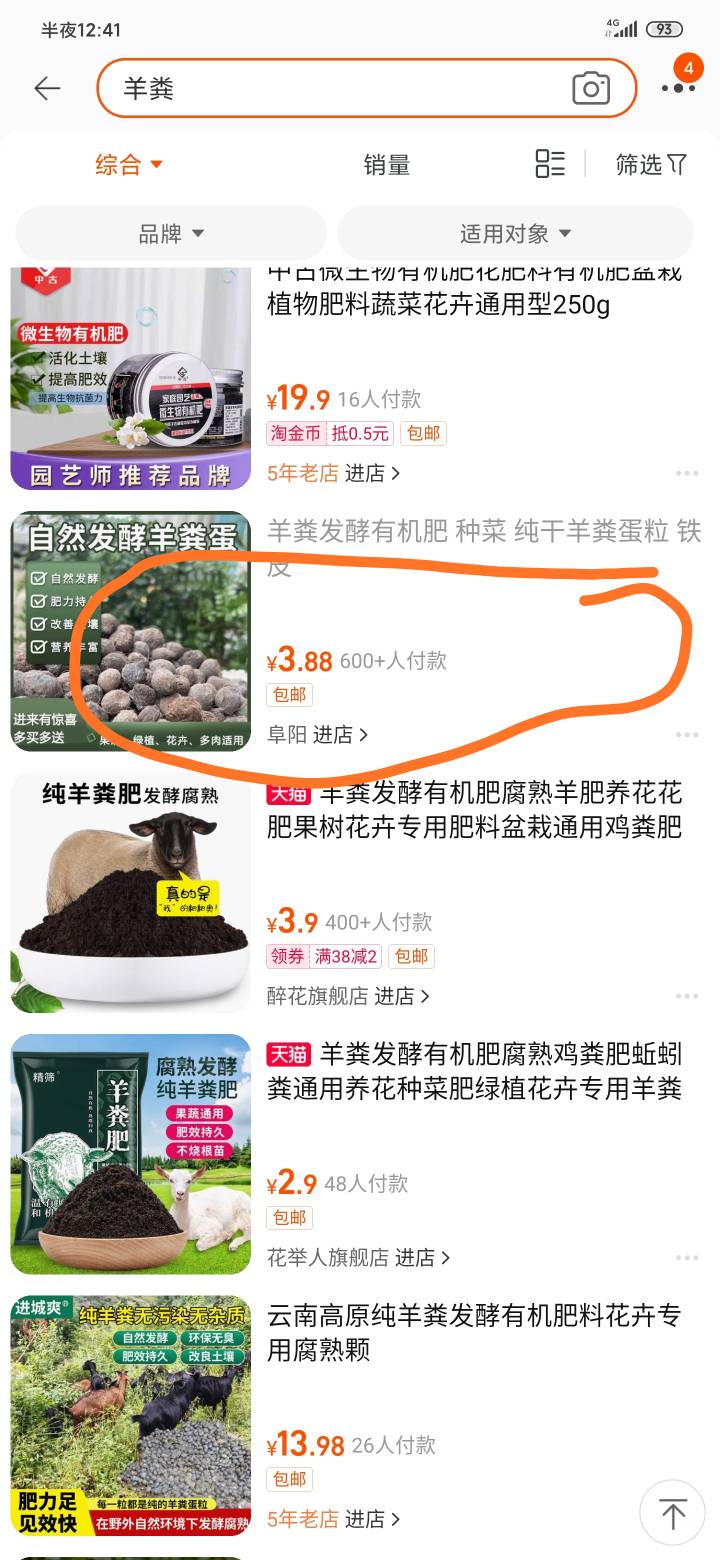Jump back to top of results
The height and width of the screenshot is (1560, 720).
coord(673,1514)
